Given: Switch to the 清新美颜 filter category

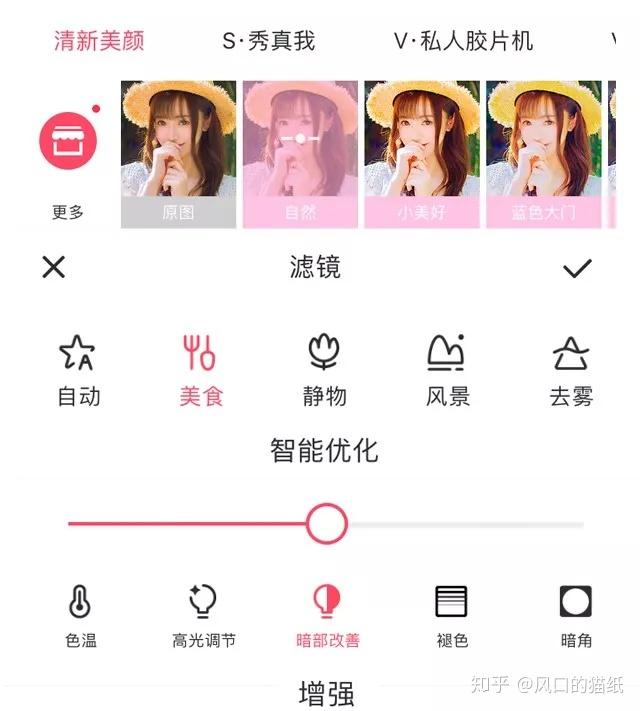Looking at the screenshot, I should point(99,41).
